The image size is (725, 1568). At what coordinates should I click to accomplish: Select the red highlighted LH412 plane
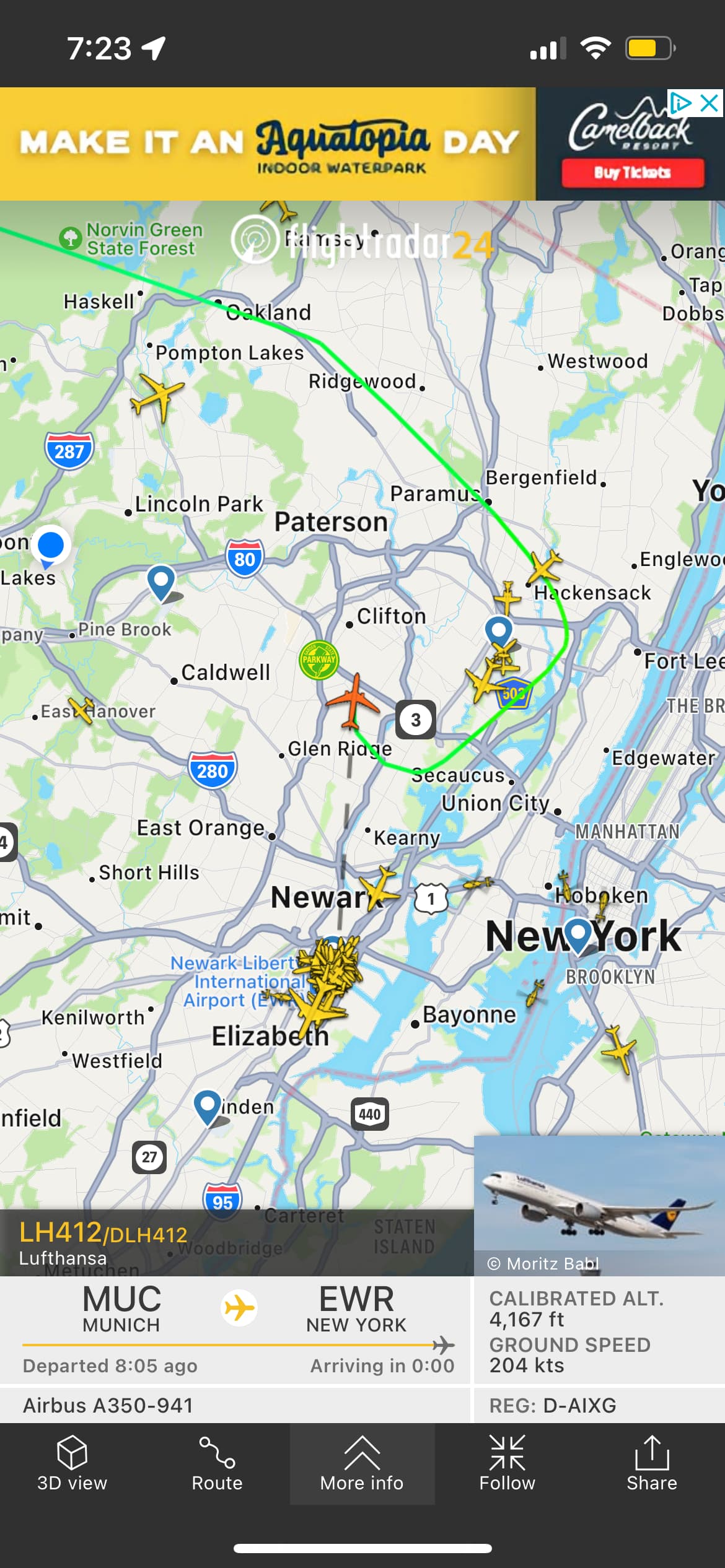point(353,702)
